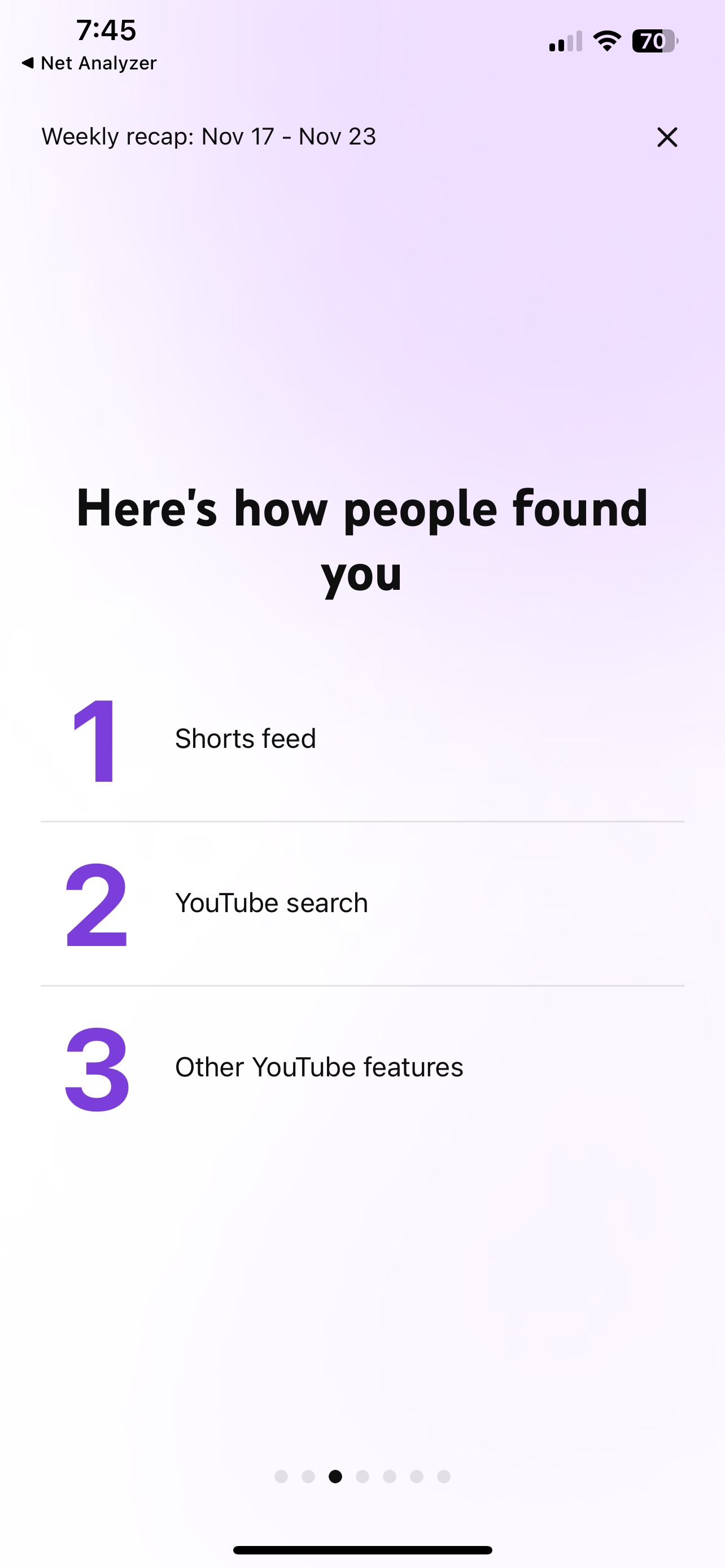Return to Net Analyzer app
The width and height of the screenshot is (725, 1568).
[89, 63]
